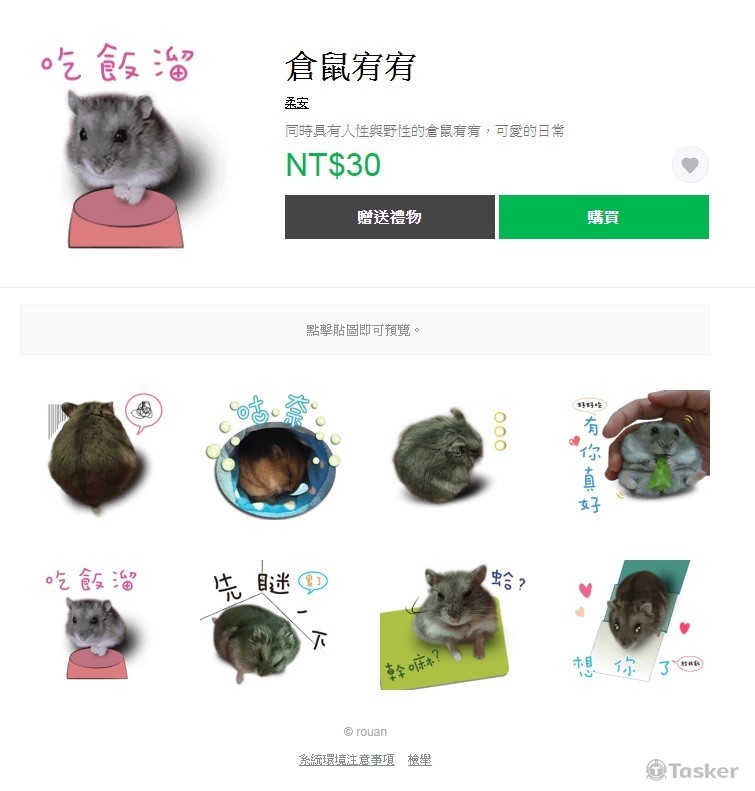Preview the 蛤? 幹嘛? sticker
The image size is (755, 791).
(x=447, y=624)
